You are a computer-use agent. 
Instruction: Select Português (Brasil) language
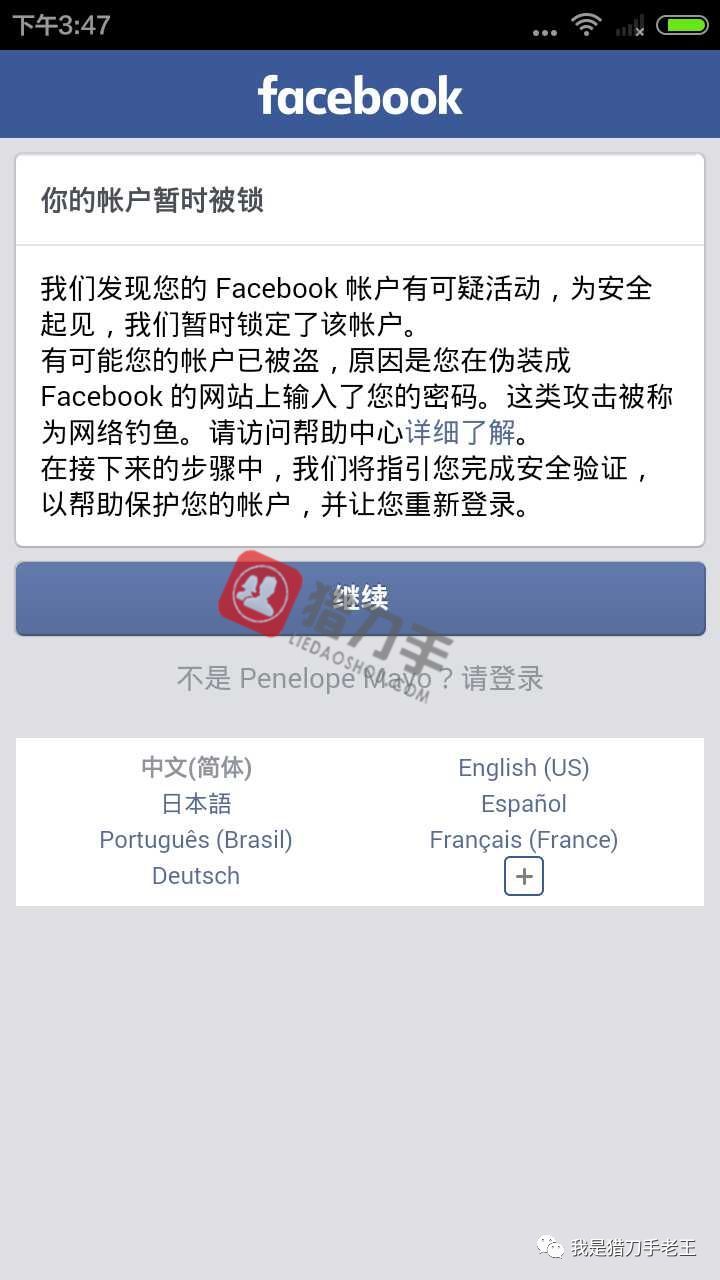point(196,839)
